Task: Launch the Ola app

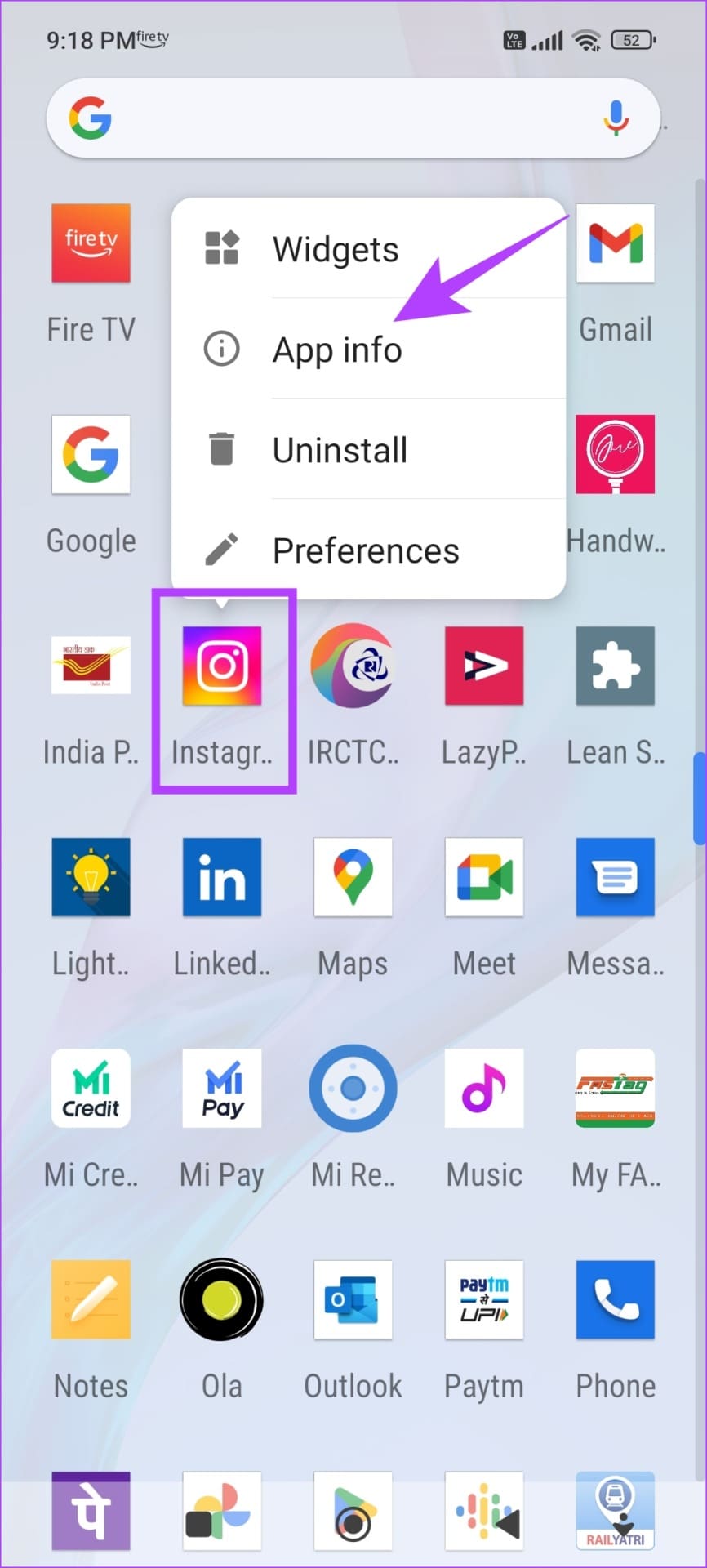Action: (x=222, y=1299)
